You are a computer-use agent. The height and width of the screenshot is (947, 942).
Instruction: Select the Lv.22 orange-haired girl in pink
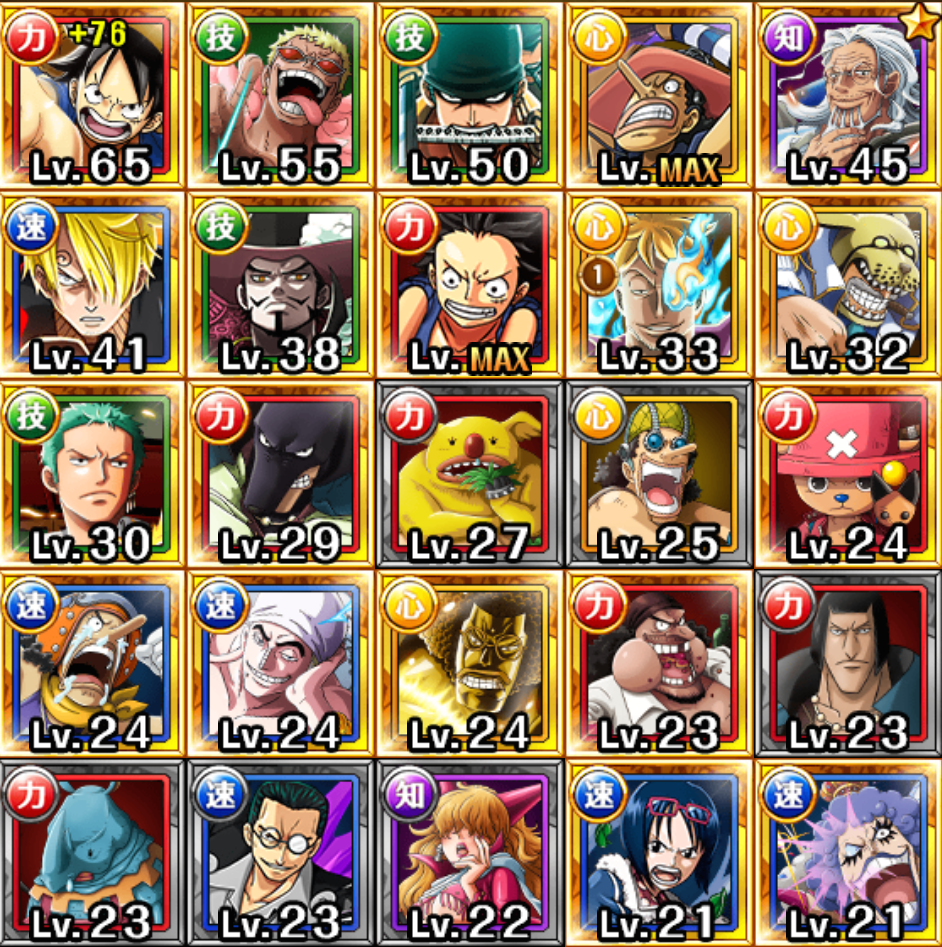pyautogui.click(x=471, y=852)
